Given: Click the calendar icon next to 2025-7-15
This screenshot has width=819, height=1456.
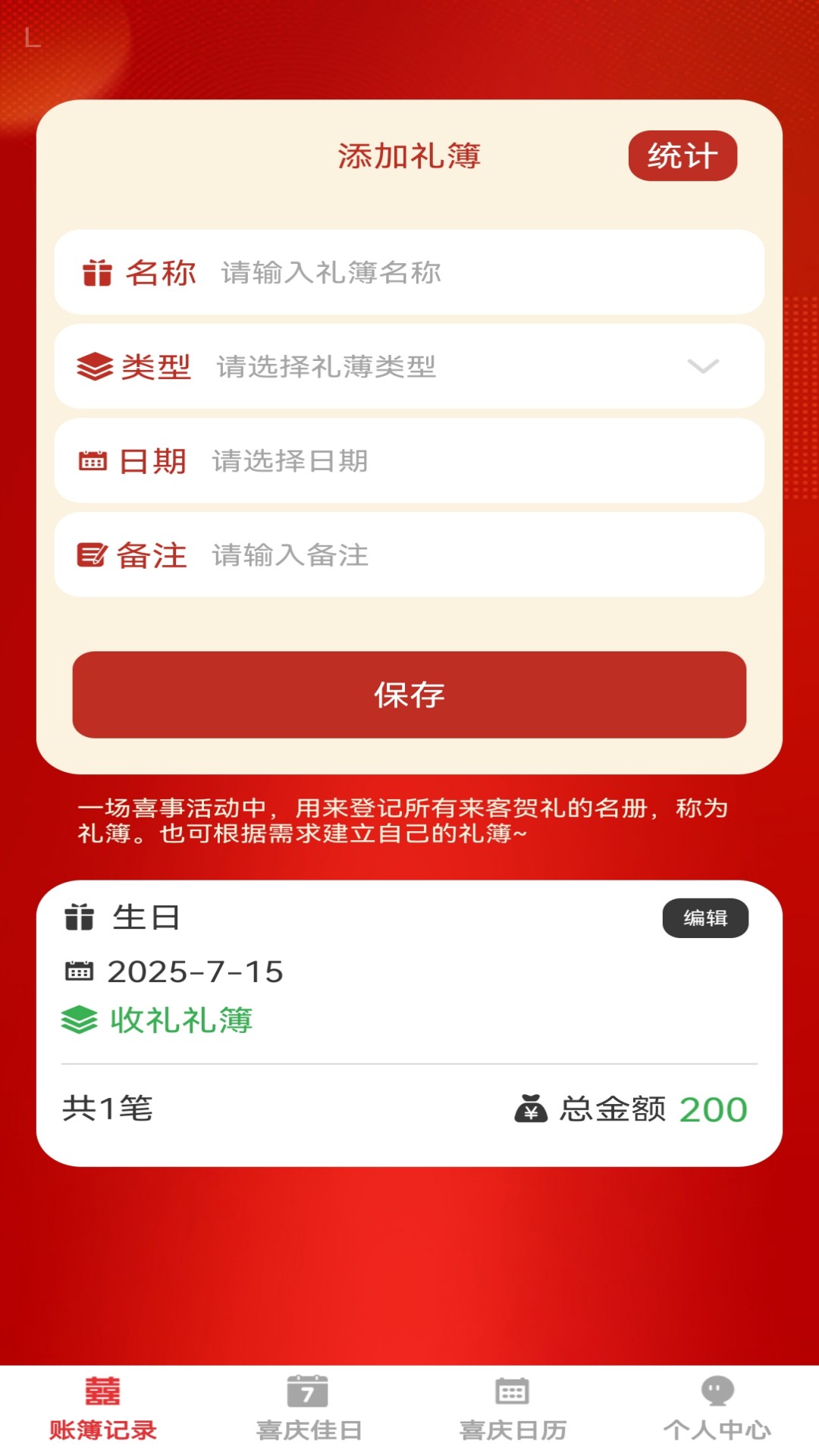Looking at the screenshot, I should tap(77, 972).
